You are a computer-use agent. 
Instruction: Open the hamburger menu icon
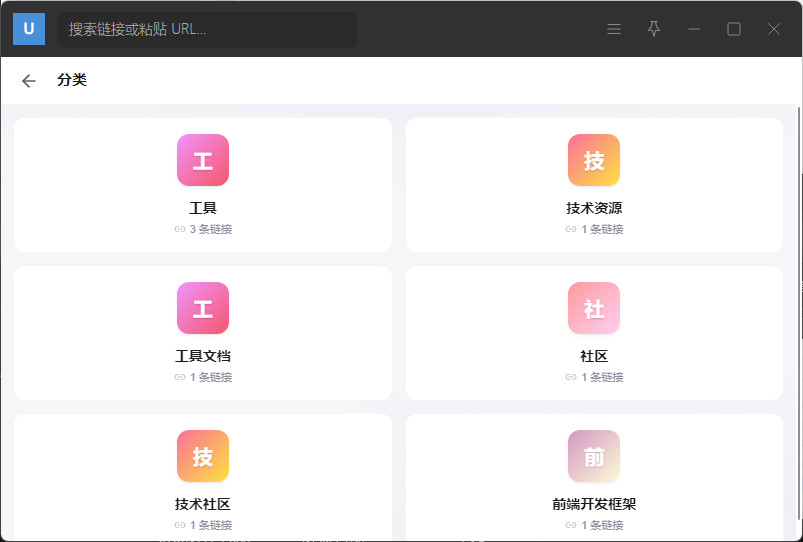[x=614, y=29]
